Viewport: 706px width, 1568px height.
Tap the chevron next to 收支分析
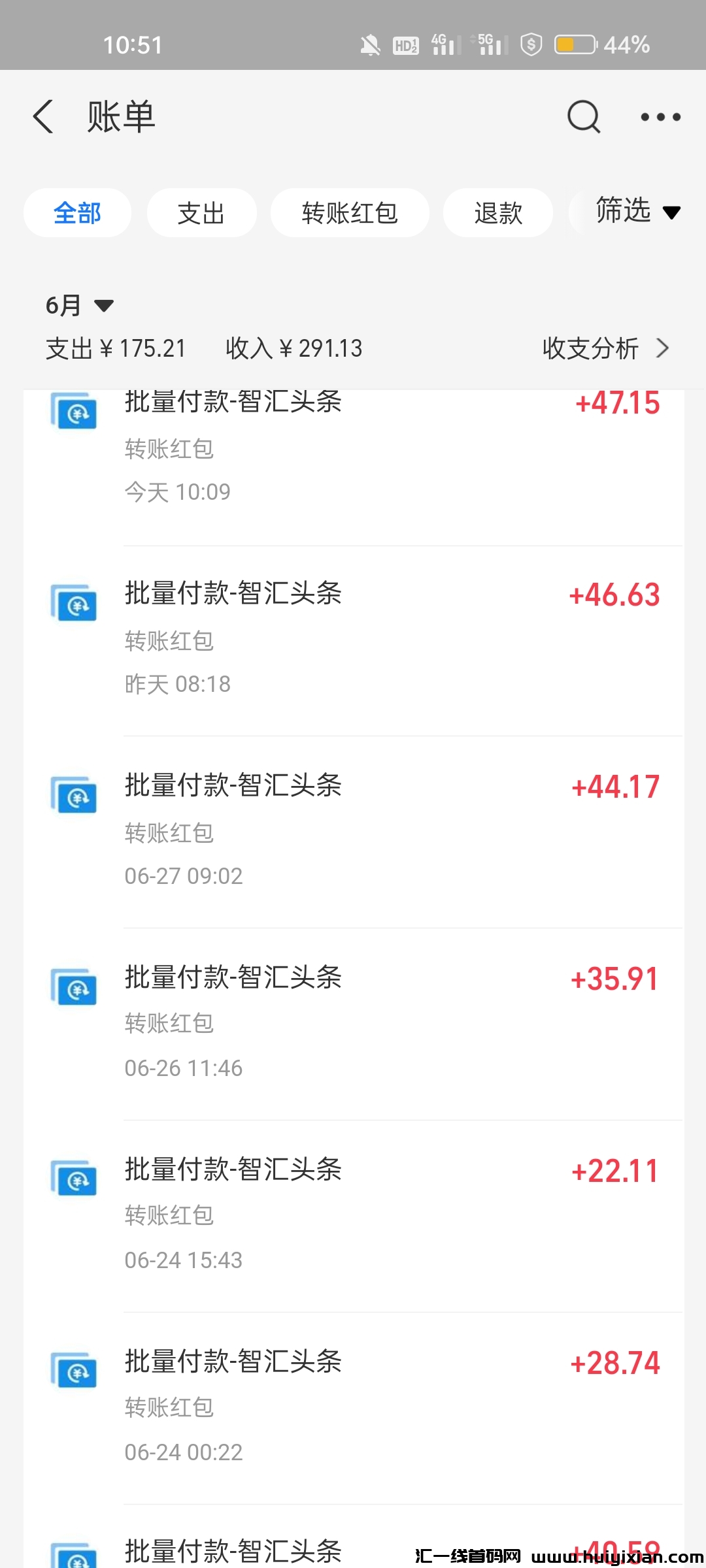(x=663, y=348)
